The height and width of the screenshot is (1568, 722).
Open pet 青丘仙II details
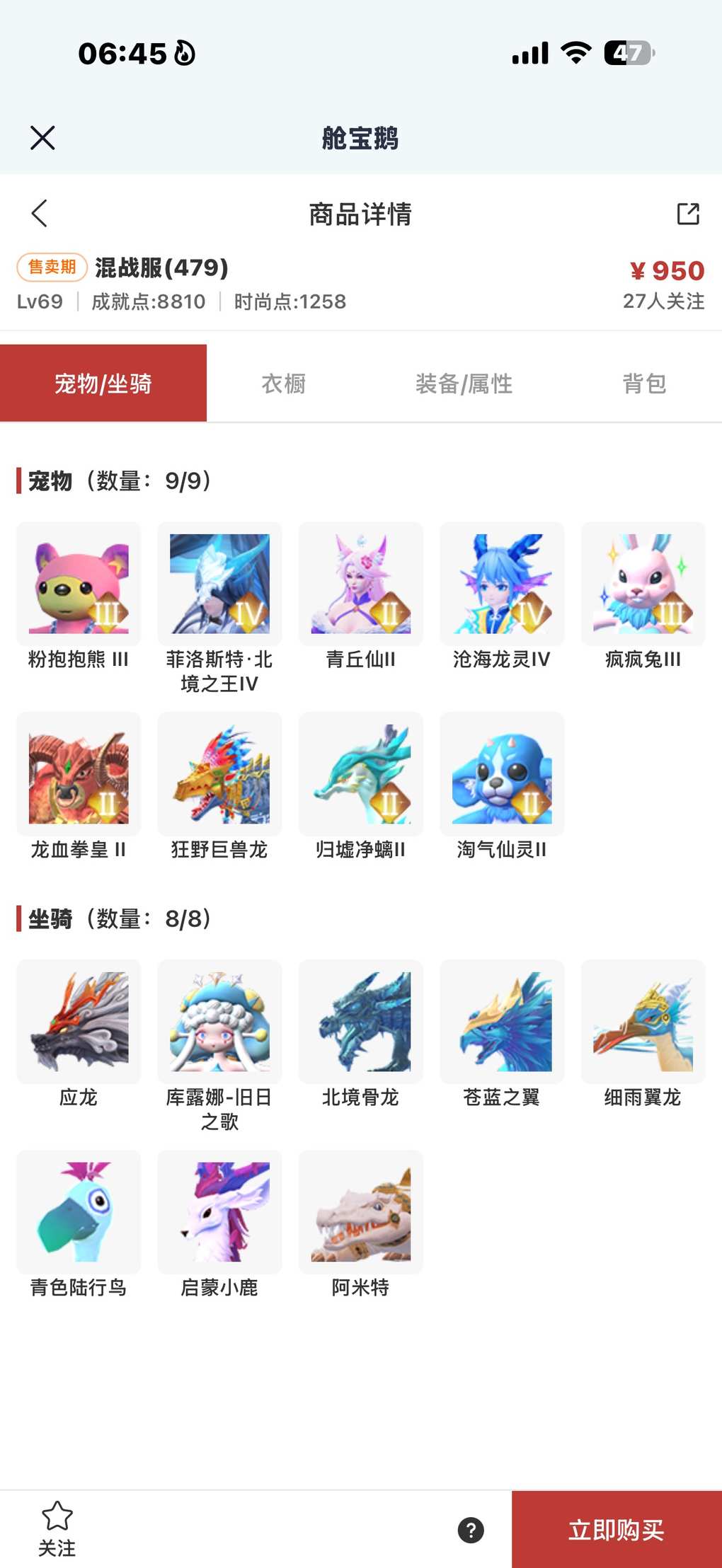(361, 584)
